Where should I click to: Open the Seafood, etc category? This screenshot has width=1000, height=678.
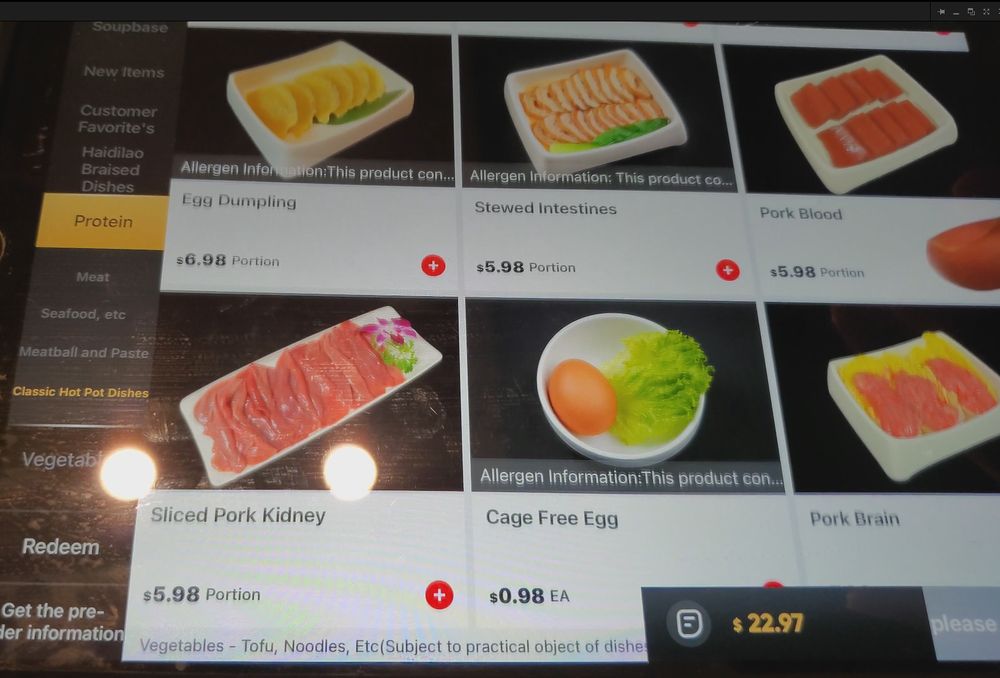click(83, 314)
